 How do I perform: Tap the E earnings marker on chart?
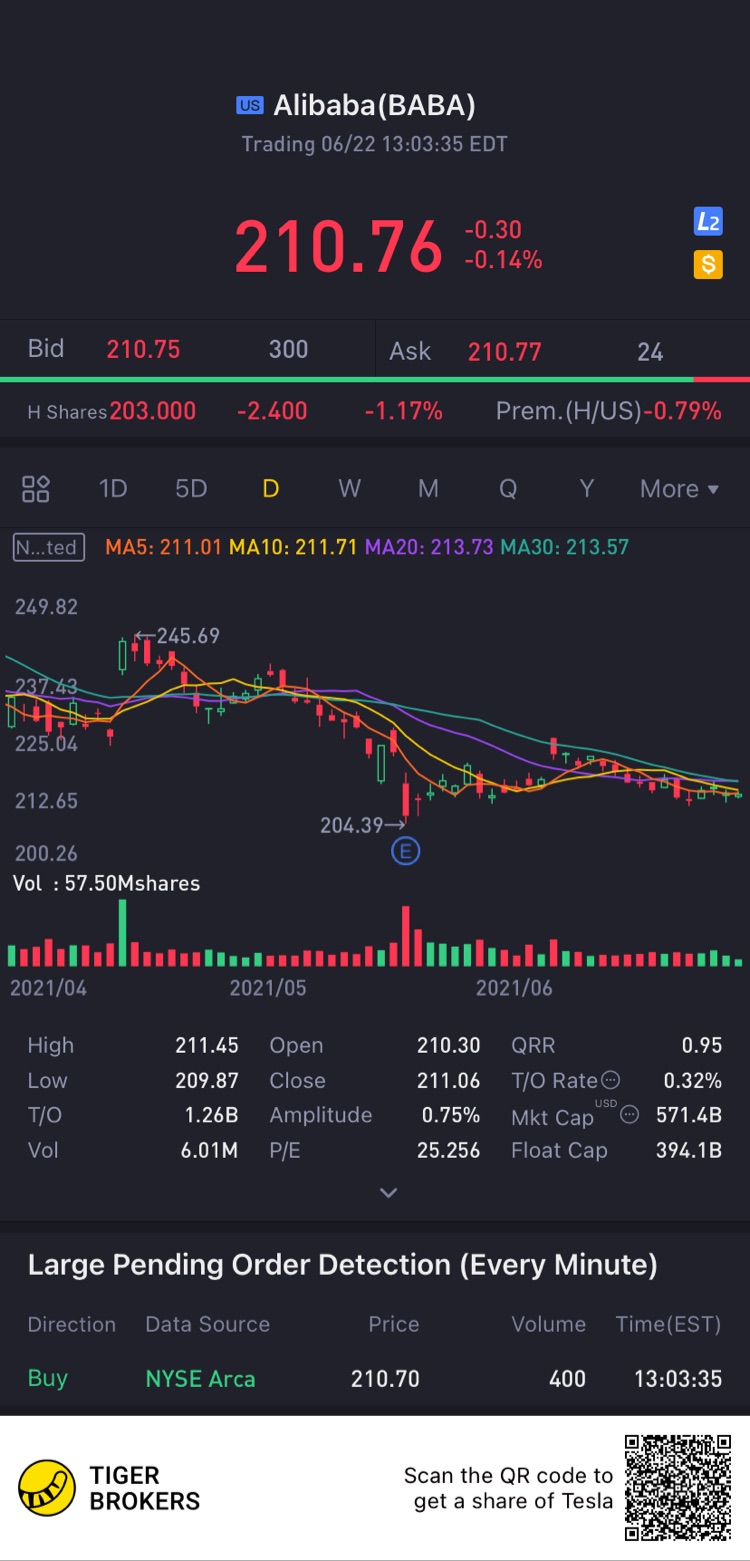405,852
